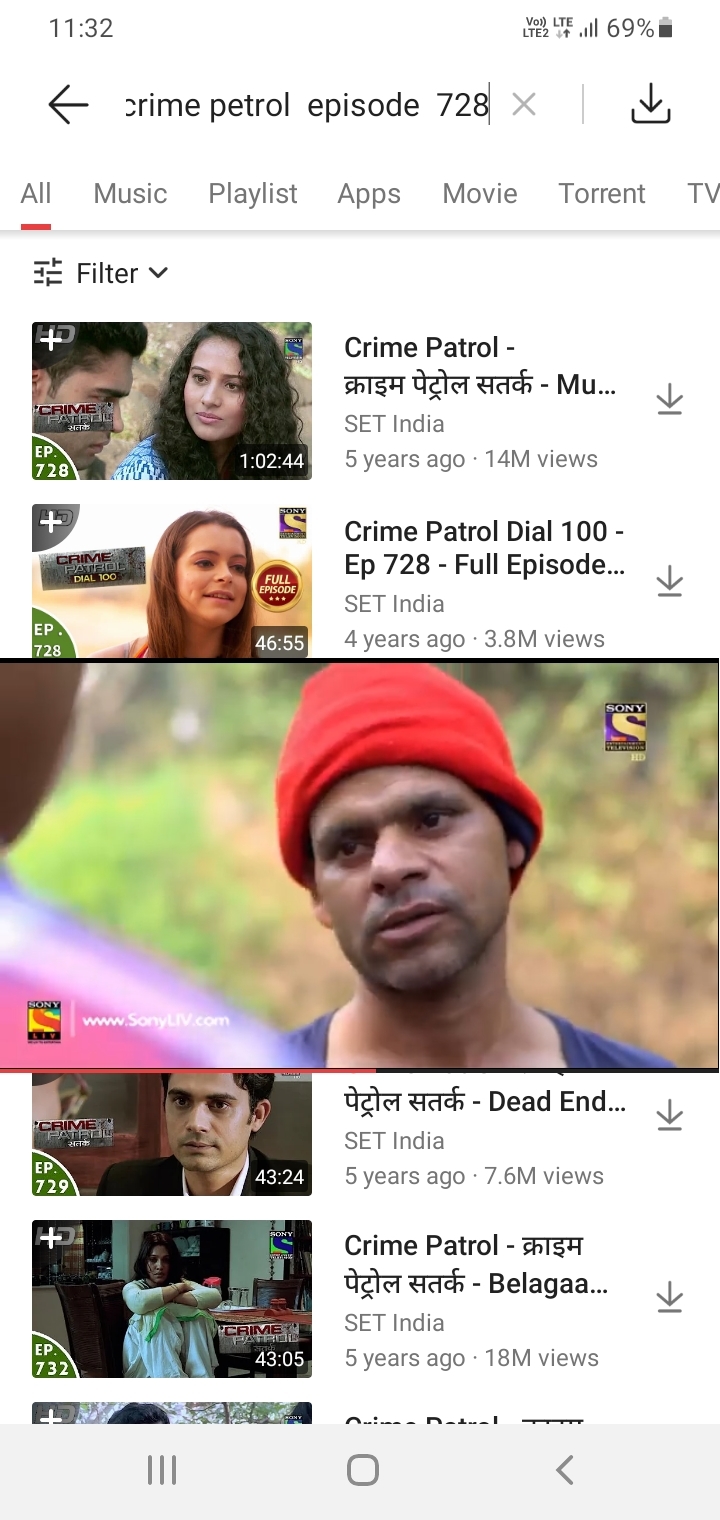Screen dimensions: 720x1520
Task: Switch to the Torrent tab
Action: pyautogui.click(x=601, y=193)
